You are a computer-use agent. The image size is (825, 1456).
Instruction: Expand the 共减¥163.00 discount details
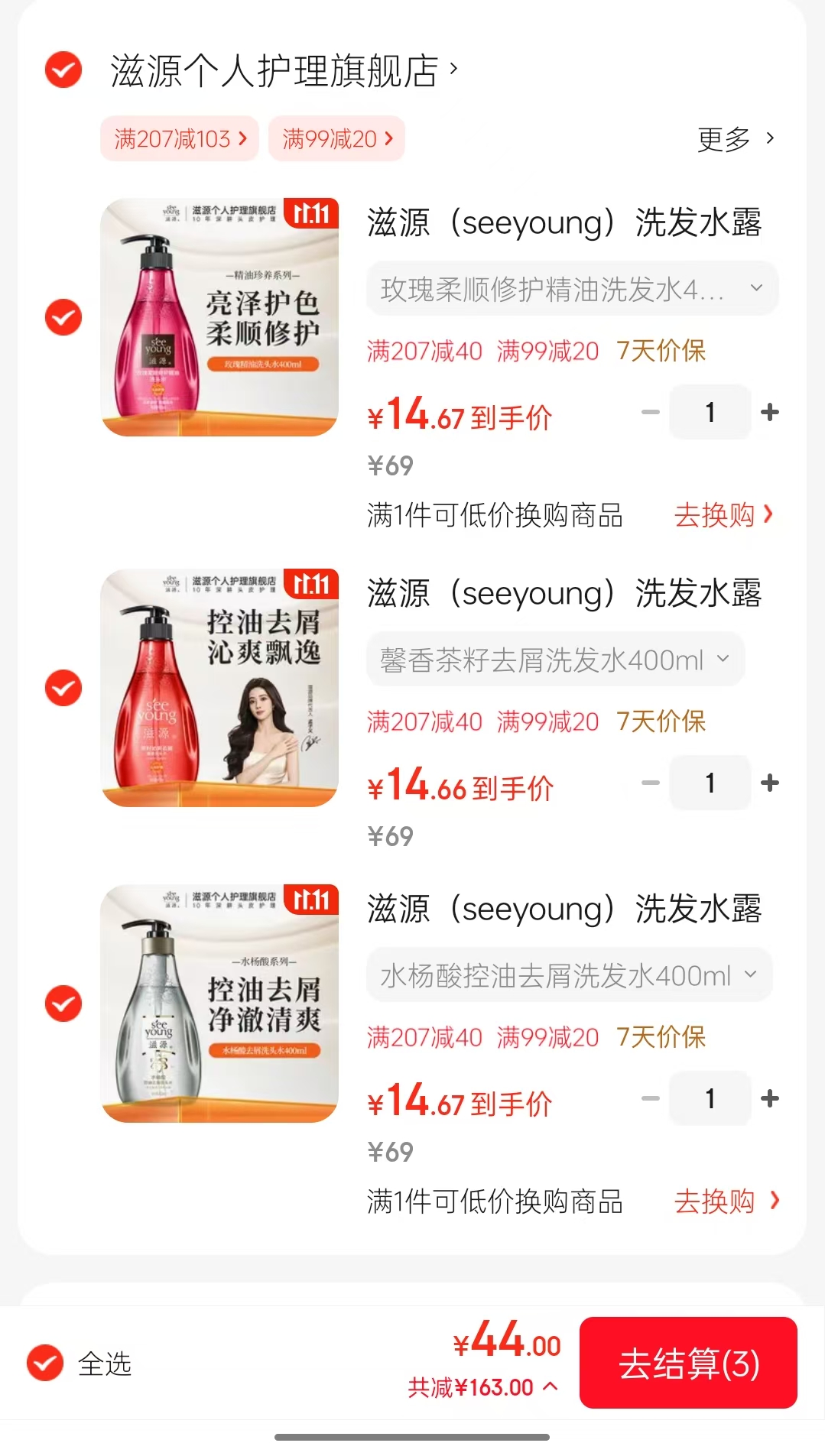click(x=482, y=1387)
